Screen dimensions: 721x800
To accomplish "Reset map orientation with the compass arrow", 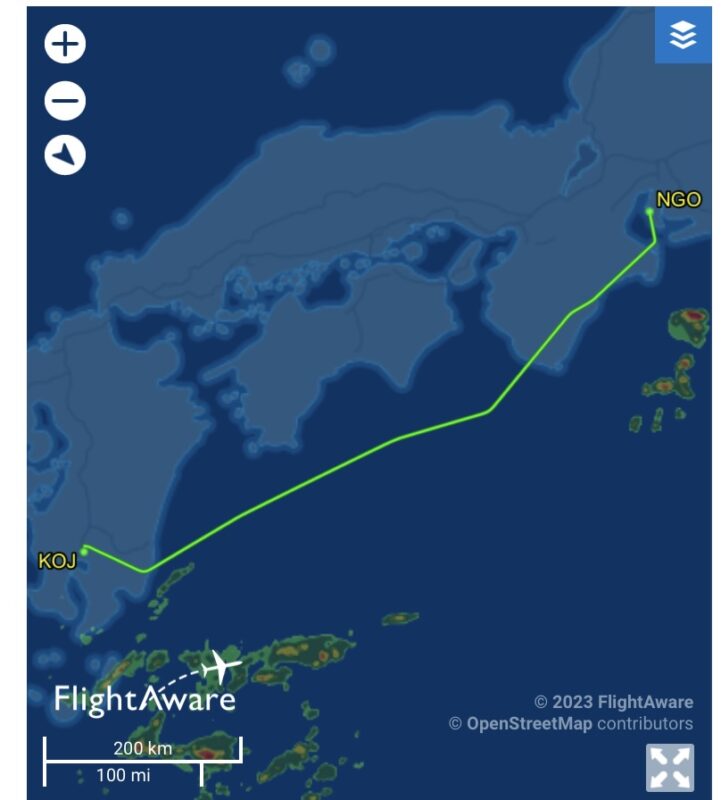I will coord(66,156).
